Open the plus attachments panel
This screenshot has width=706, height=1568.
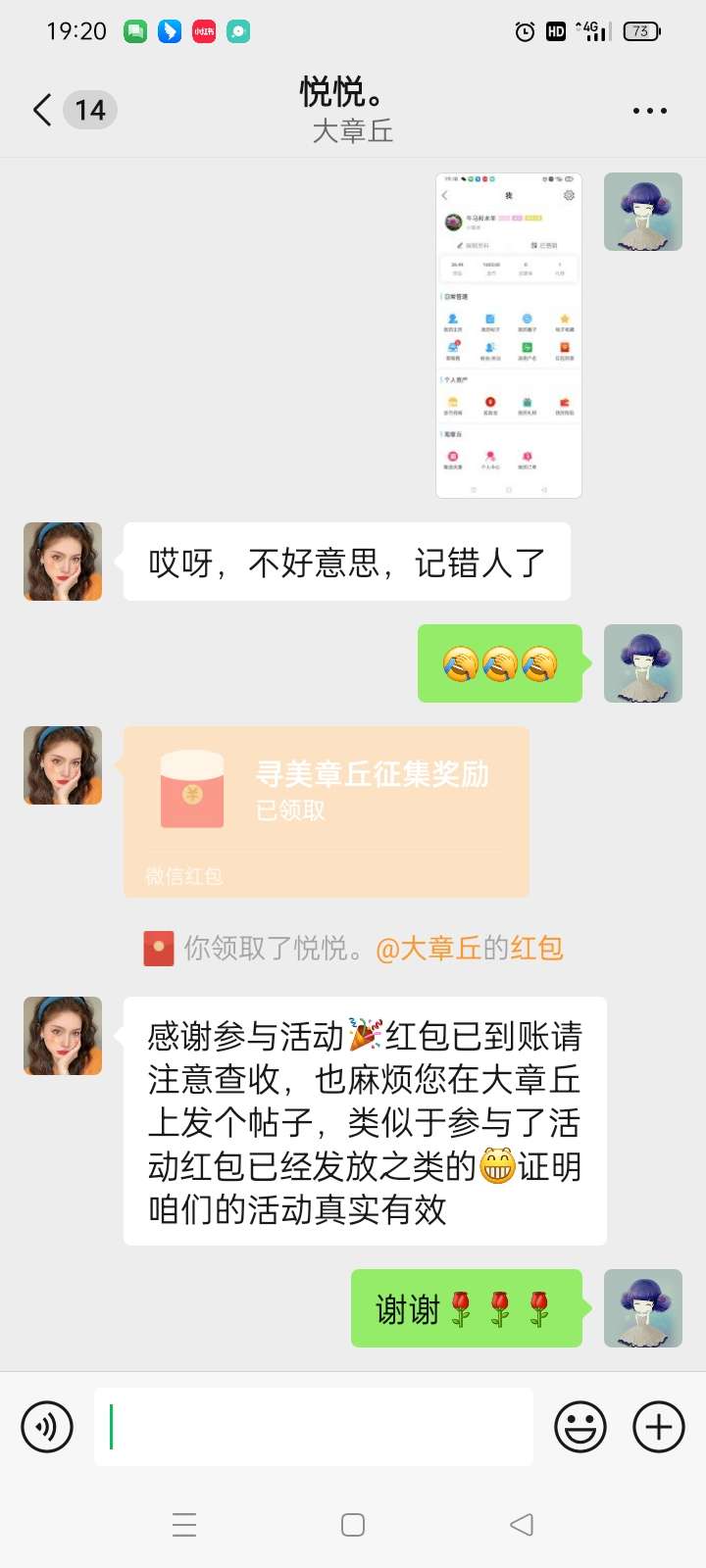[658, 1427]
